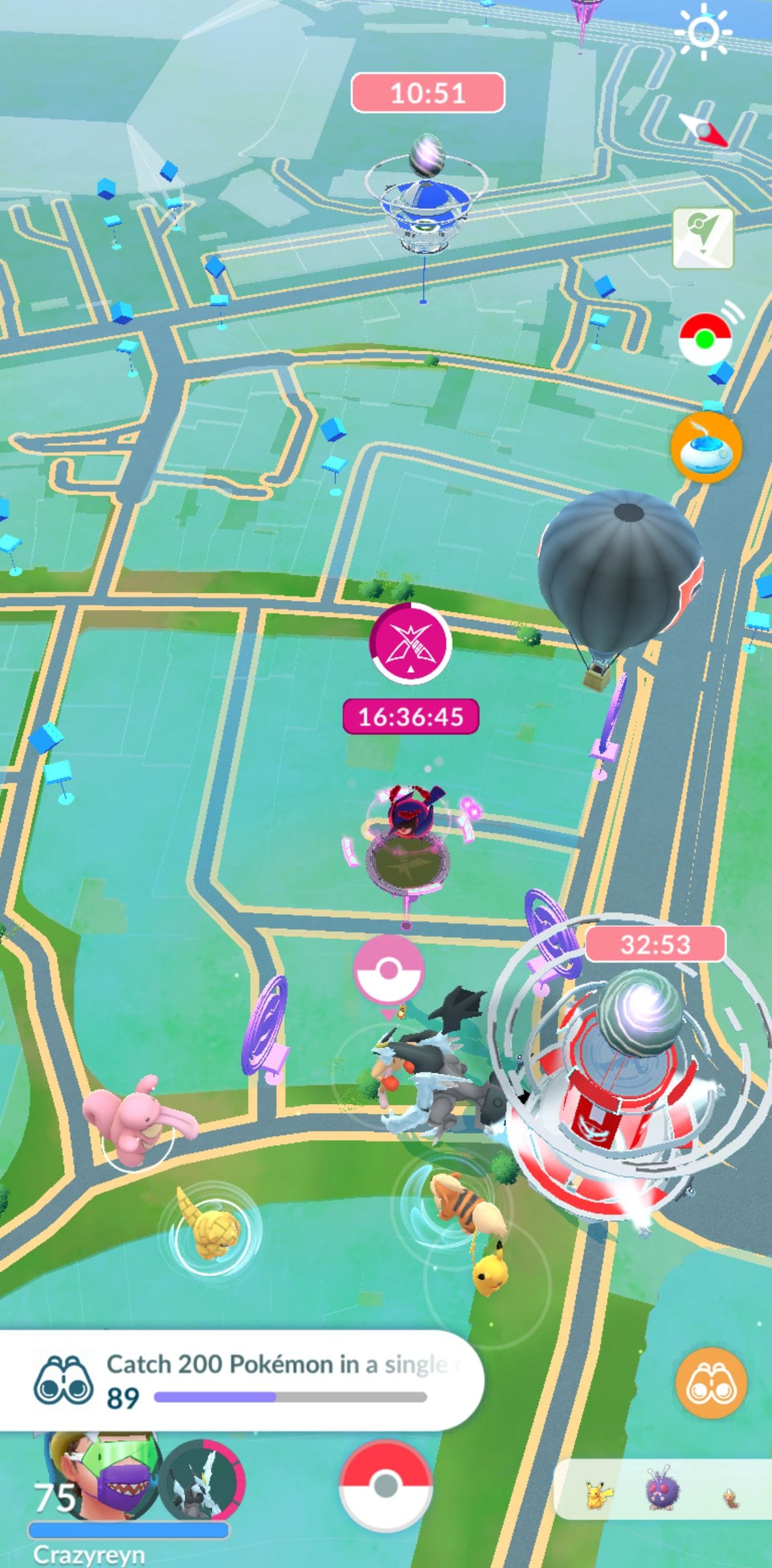This screenshot has height=1568, width=772.
Task: Open the orange research binoculars button
Action: point(710,1383)
